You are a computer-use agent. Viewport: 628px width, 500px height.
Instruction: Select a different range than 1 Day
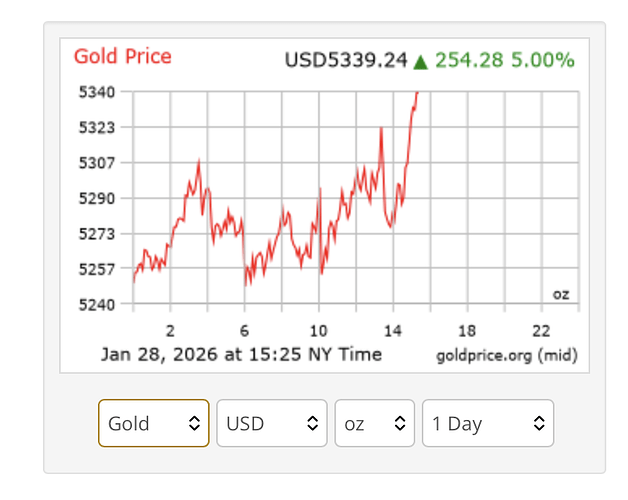[x=487, y=423]
